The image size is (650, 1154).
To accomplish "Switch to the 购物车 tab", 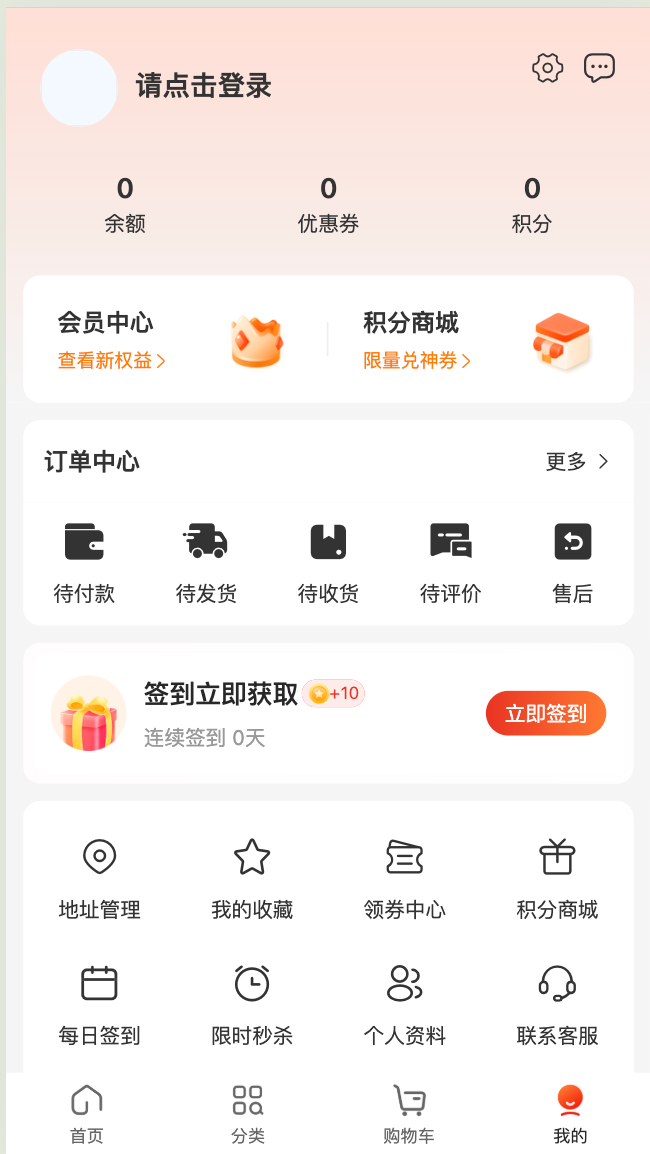I will click(409, 1114).
